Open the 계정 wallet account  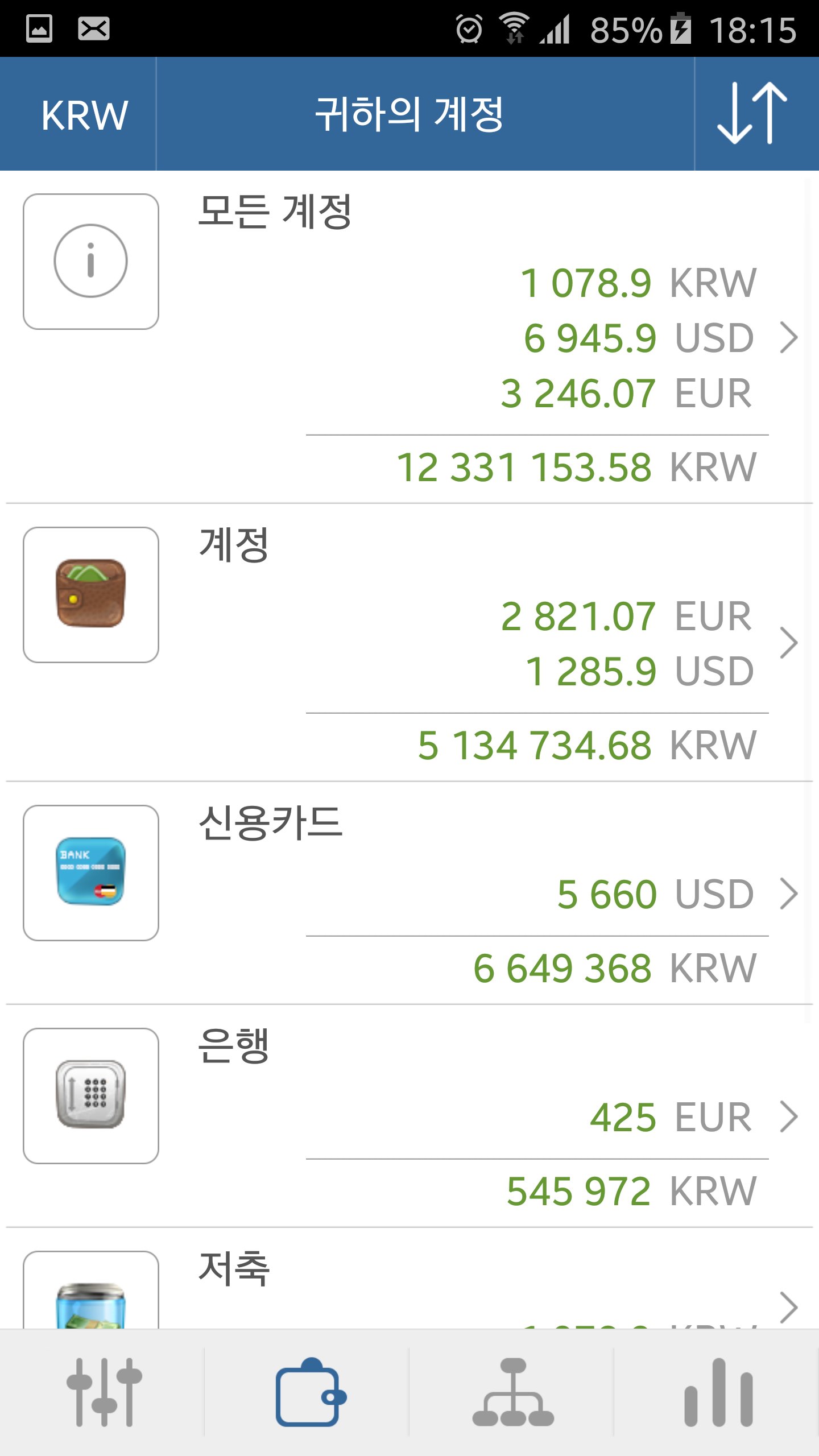(409, 643)
